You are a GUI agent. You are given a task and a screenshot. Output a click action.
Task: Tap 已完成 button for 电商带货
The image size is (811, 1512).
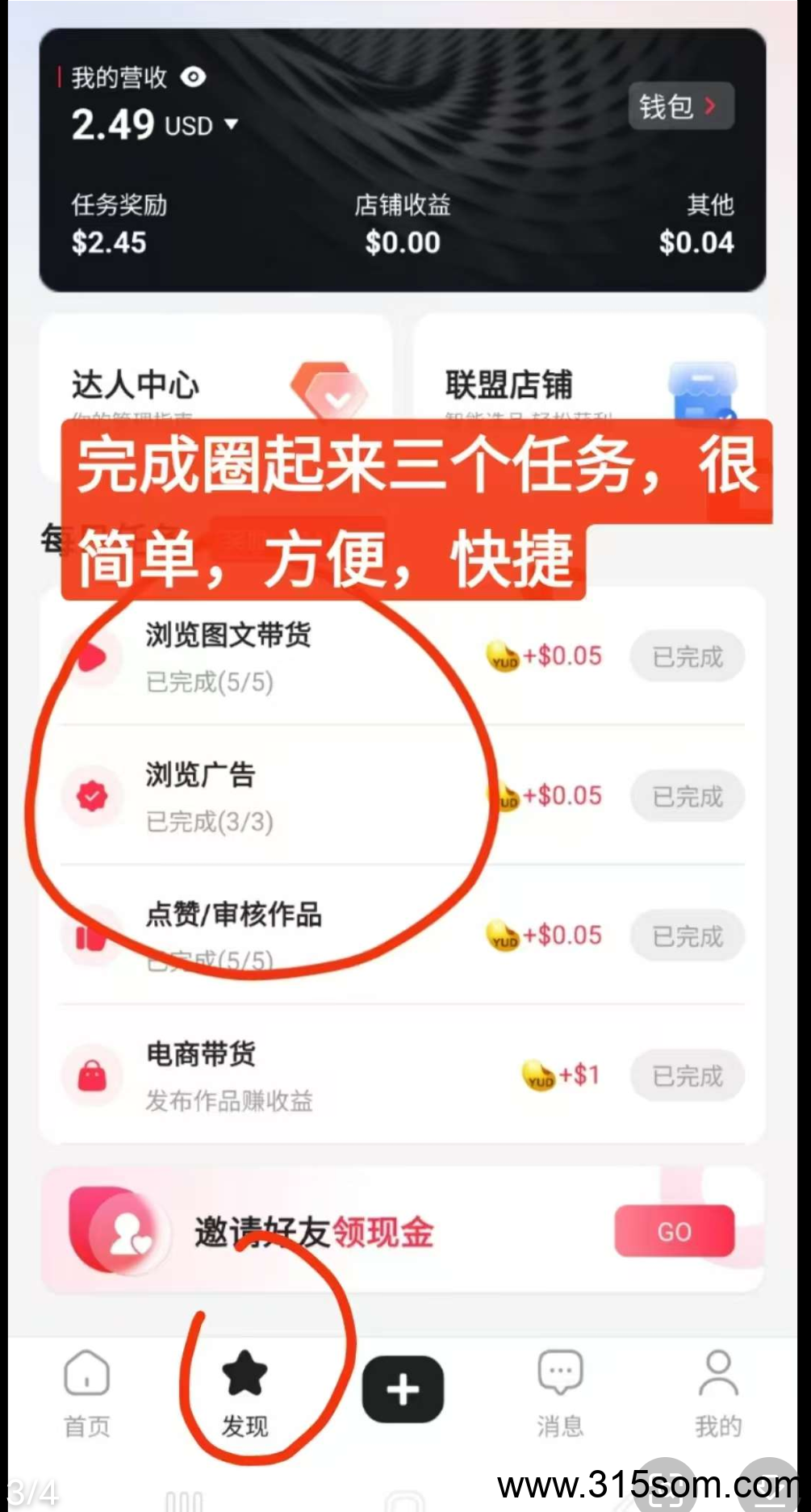(x=688, y=1075)
